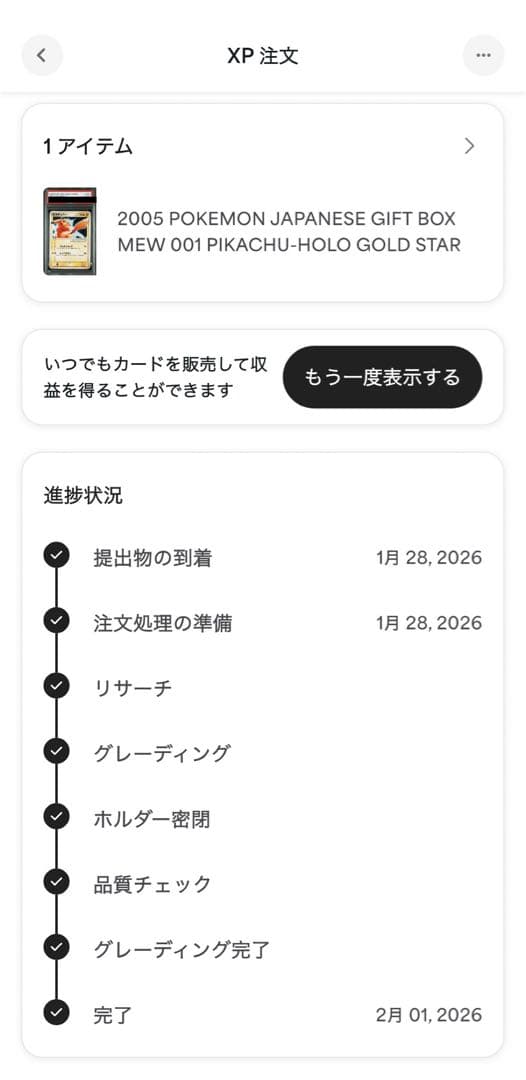Open the three-dot overflow menu
This screenshot has width=526, height=1080.
click(483, 55)
